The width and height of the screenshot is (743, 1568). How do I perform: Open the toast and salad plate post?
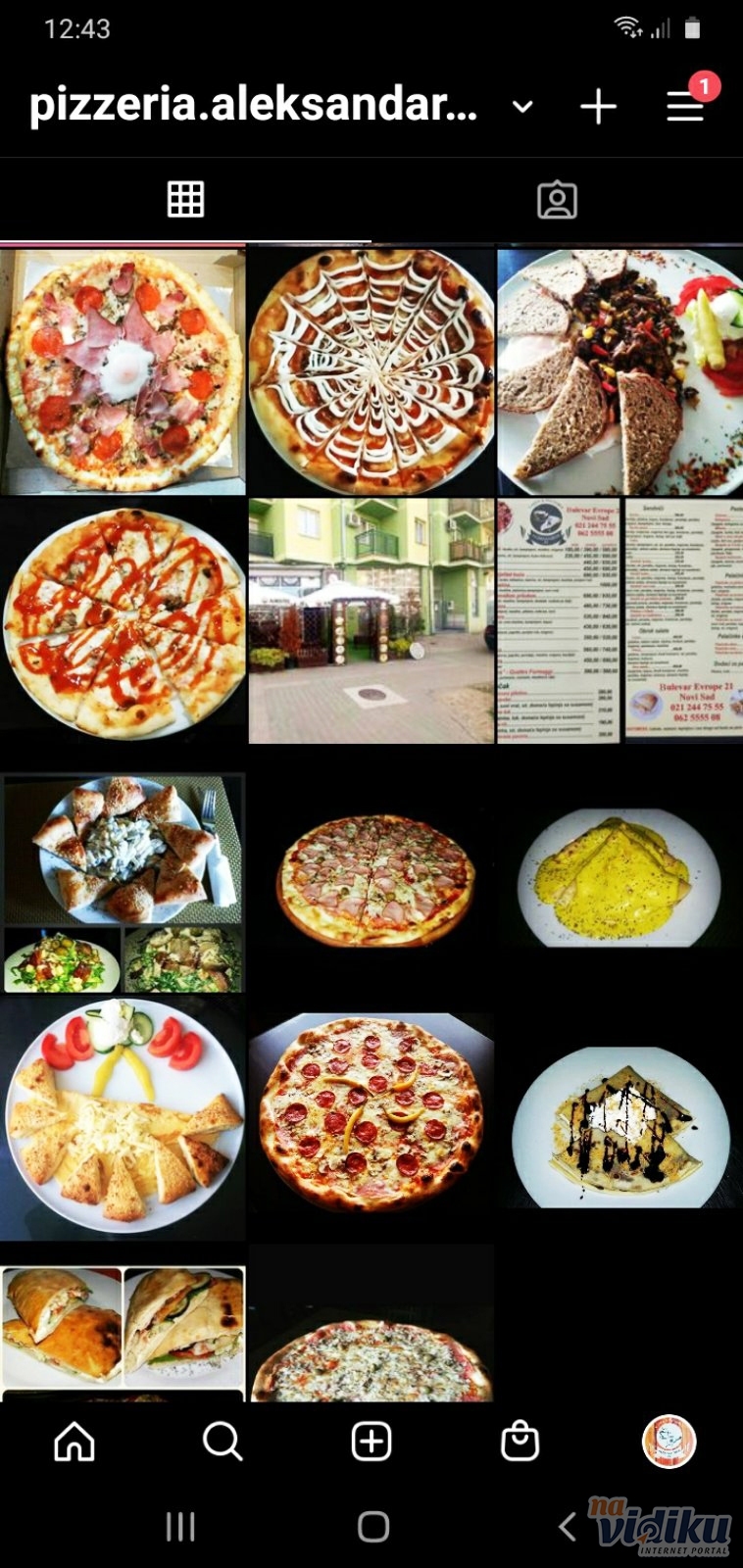(620, 371)
